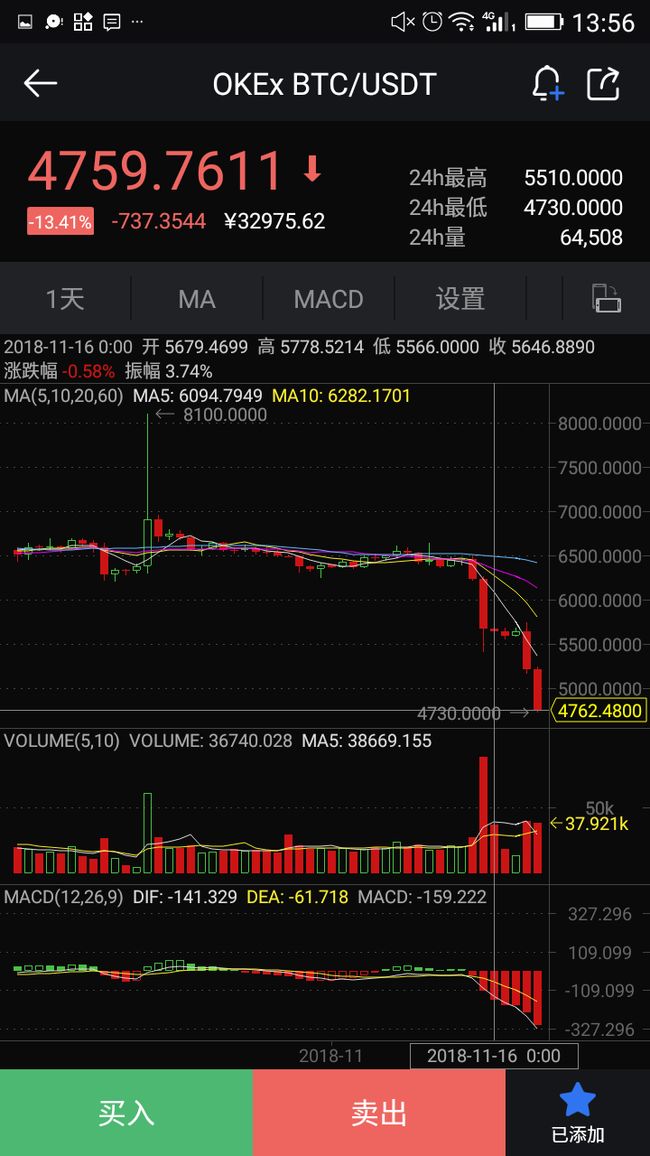
Task: Tap the 买入 buy button
Action: (126, 1113)
